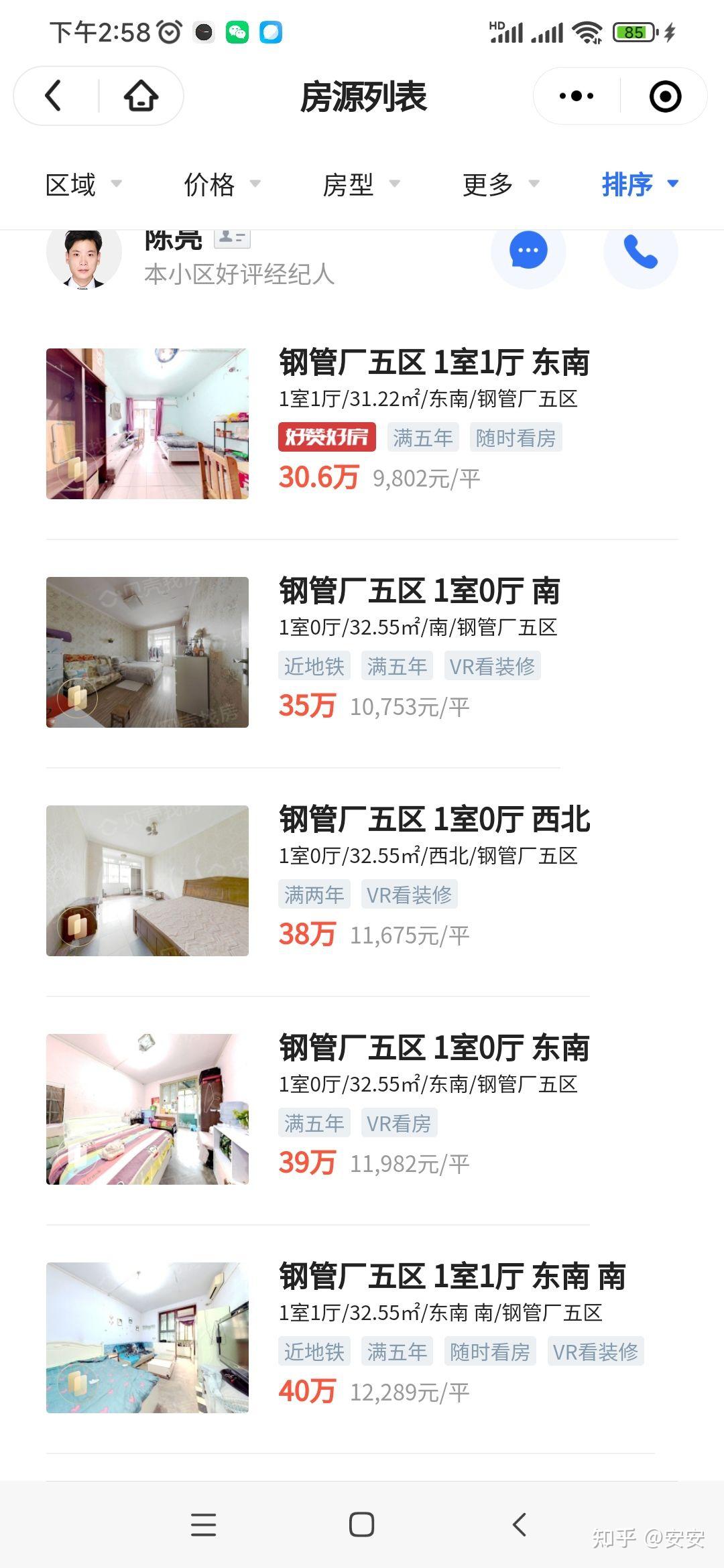Go back using the header arrow
The image size is (724, 1568).
(54, 96)
